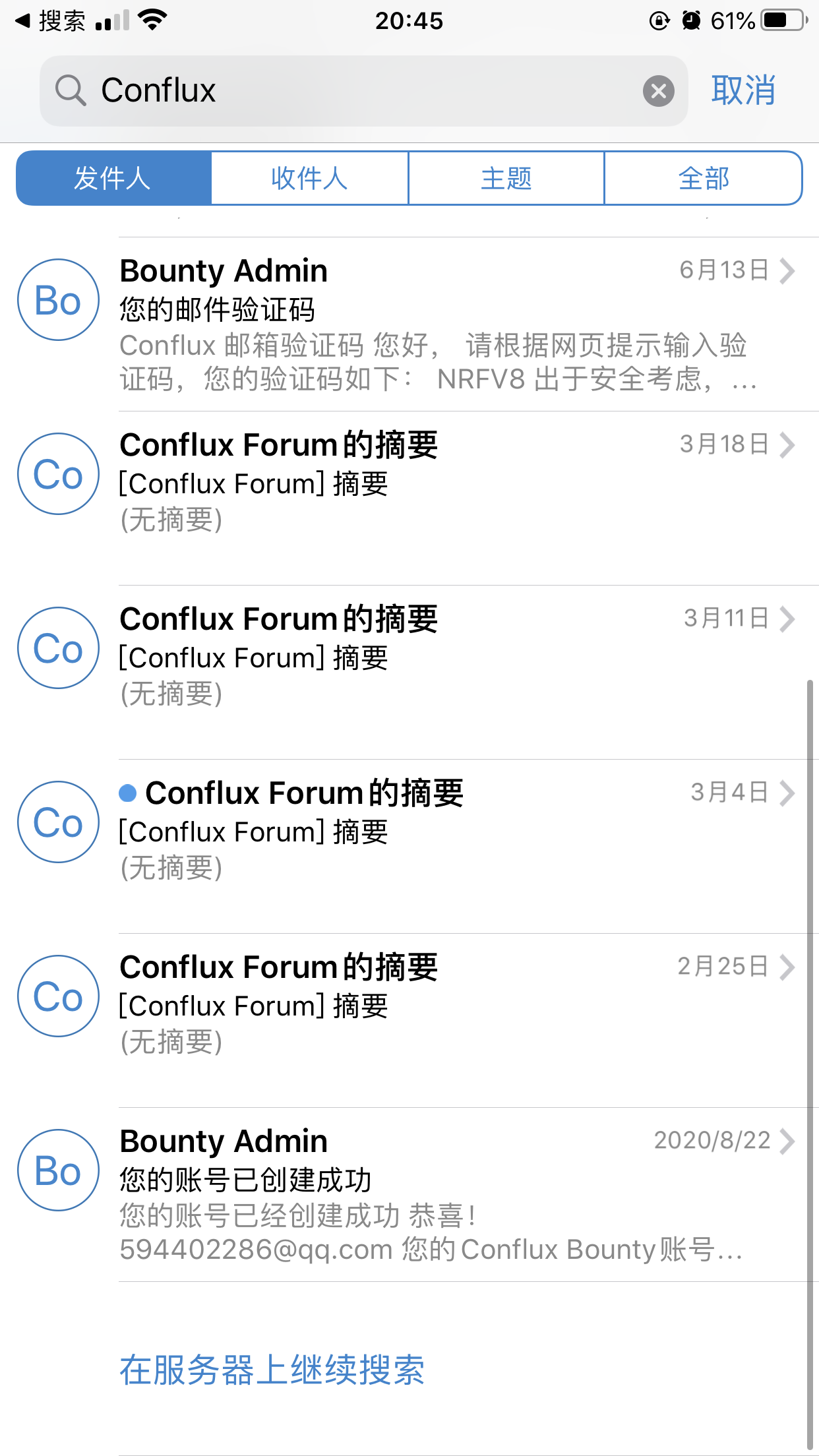Switch to the 收件人 filter

pyautogui.click(x=309, y=178)
